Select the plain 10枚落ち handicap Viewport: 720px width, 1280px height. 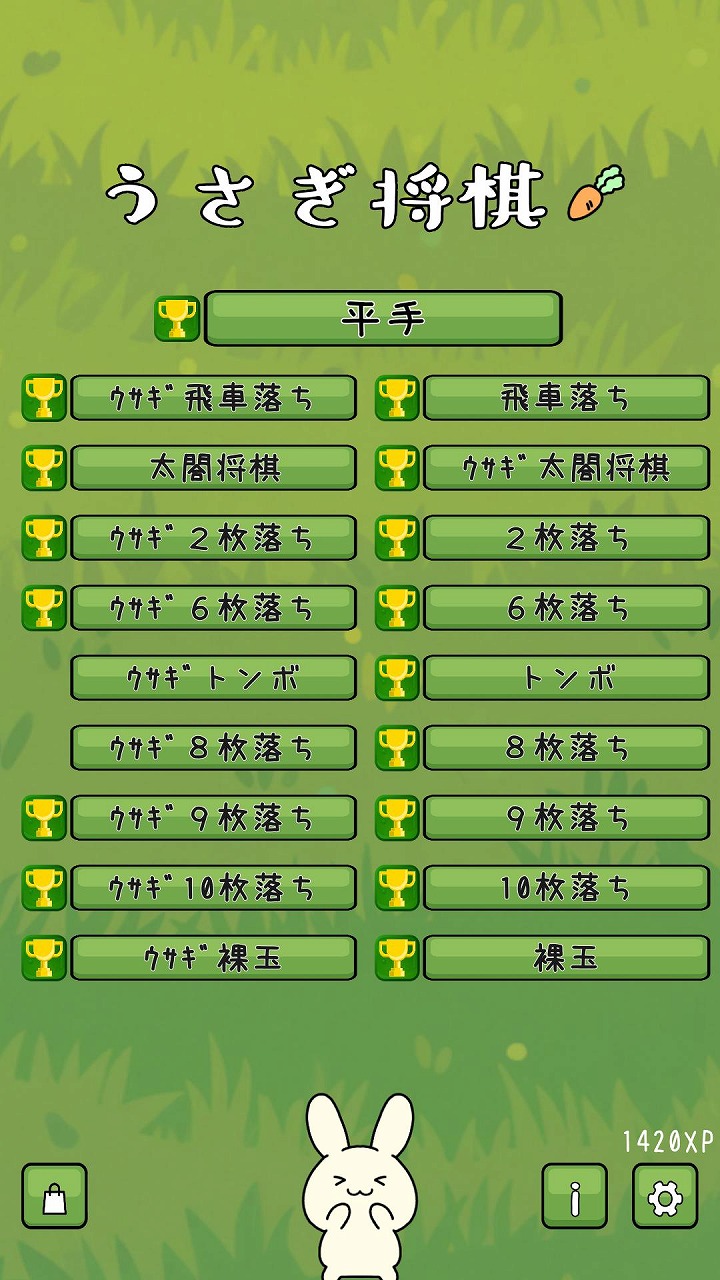coord(566,888)
